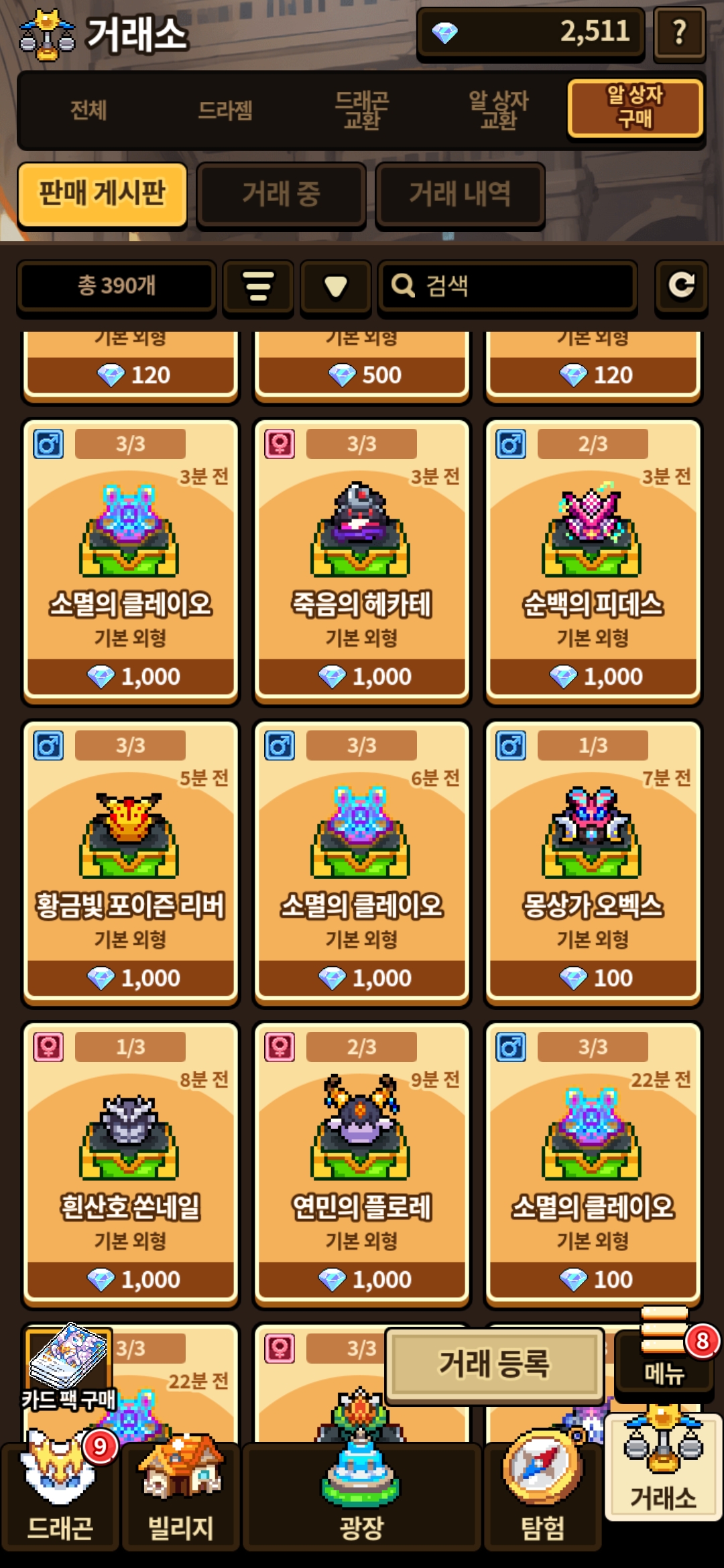724x1568 pixels.
Task: Open the sort filter icon
Action: (259, 287)
